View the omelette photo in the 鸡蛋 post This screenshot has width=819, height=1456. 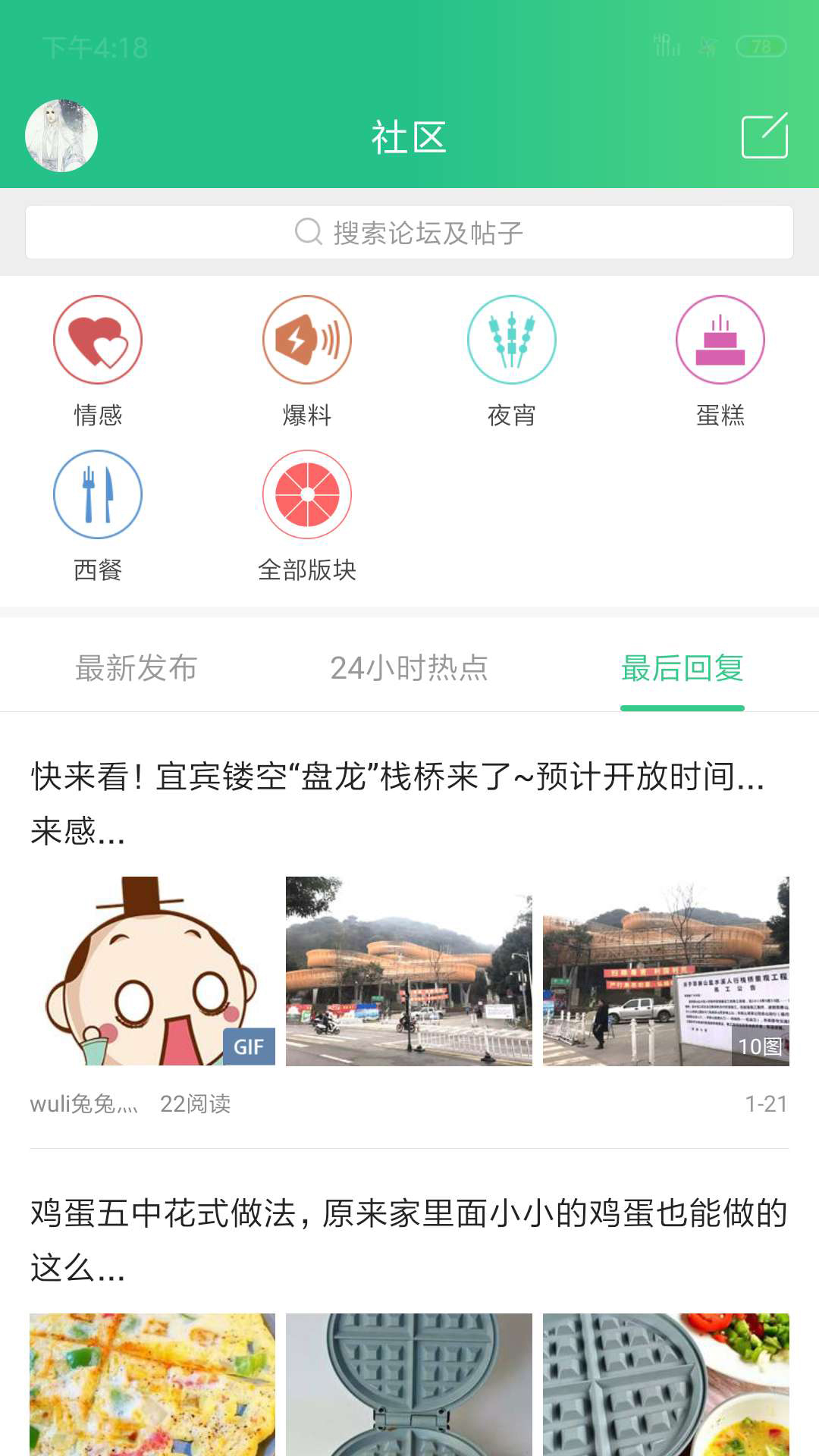click(x=152, y=1384)
